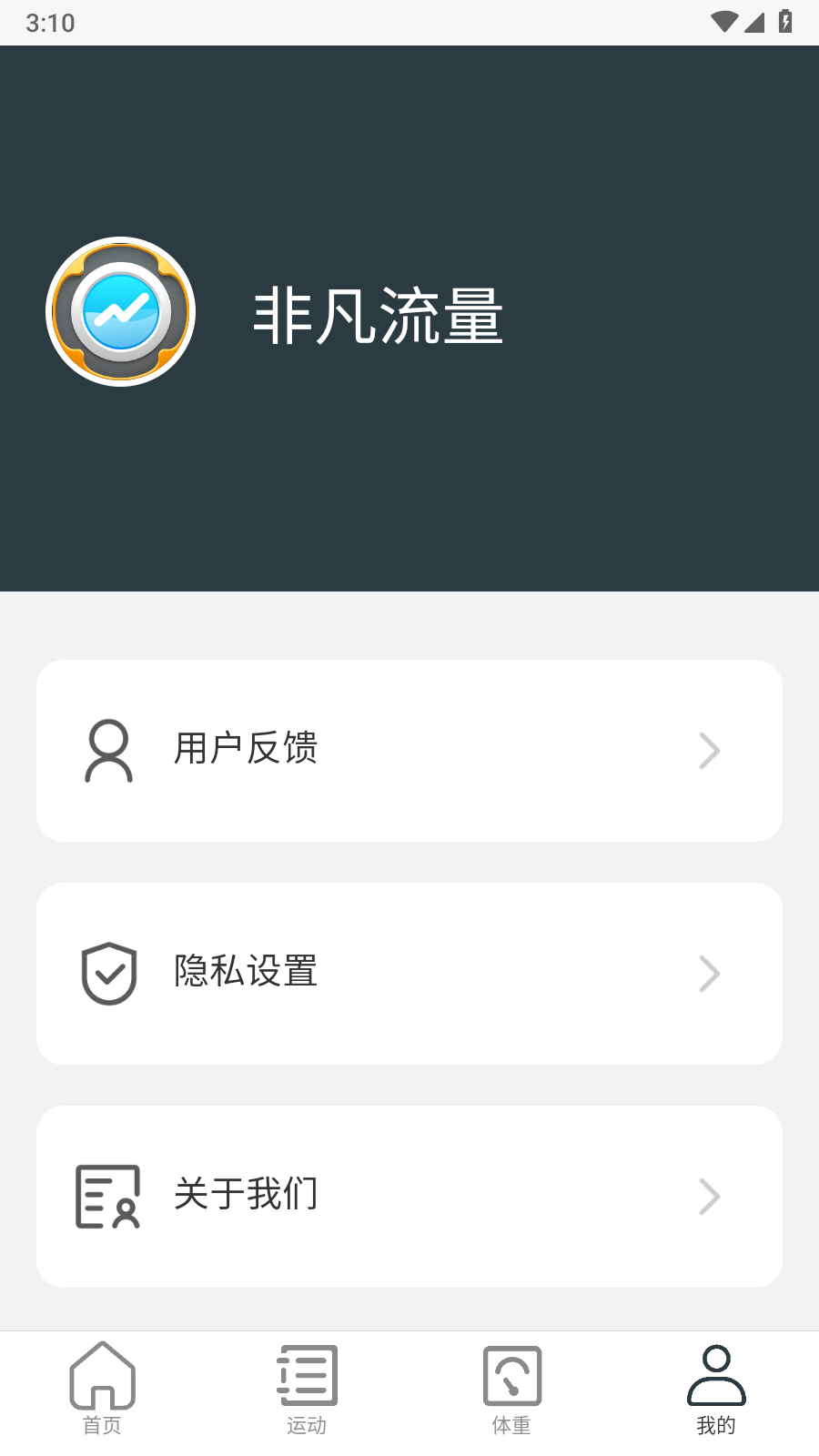Image resolution: width=819 pixels, height=1456 pixels.
Task: Click the user silhouette icon beside 用户反馈
Action: tap(108, 750)
